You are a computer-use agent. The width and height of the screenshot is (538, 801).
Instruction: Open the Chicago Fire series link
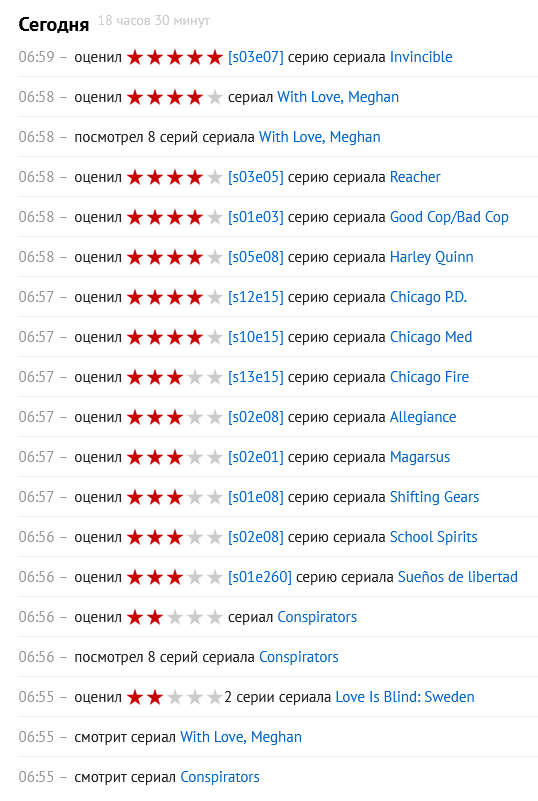point(429,377)
